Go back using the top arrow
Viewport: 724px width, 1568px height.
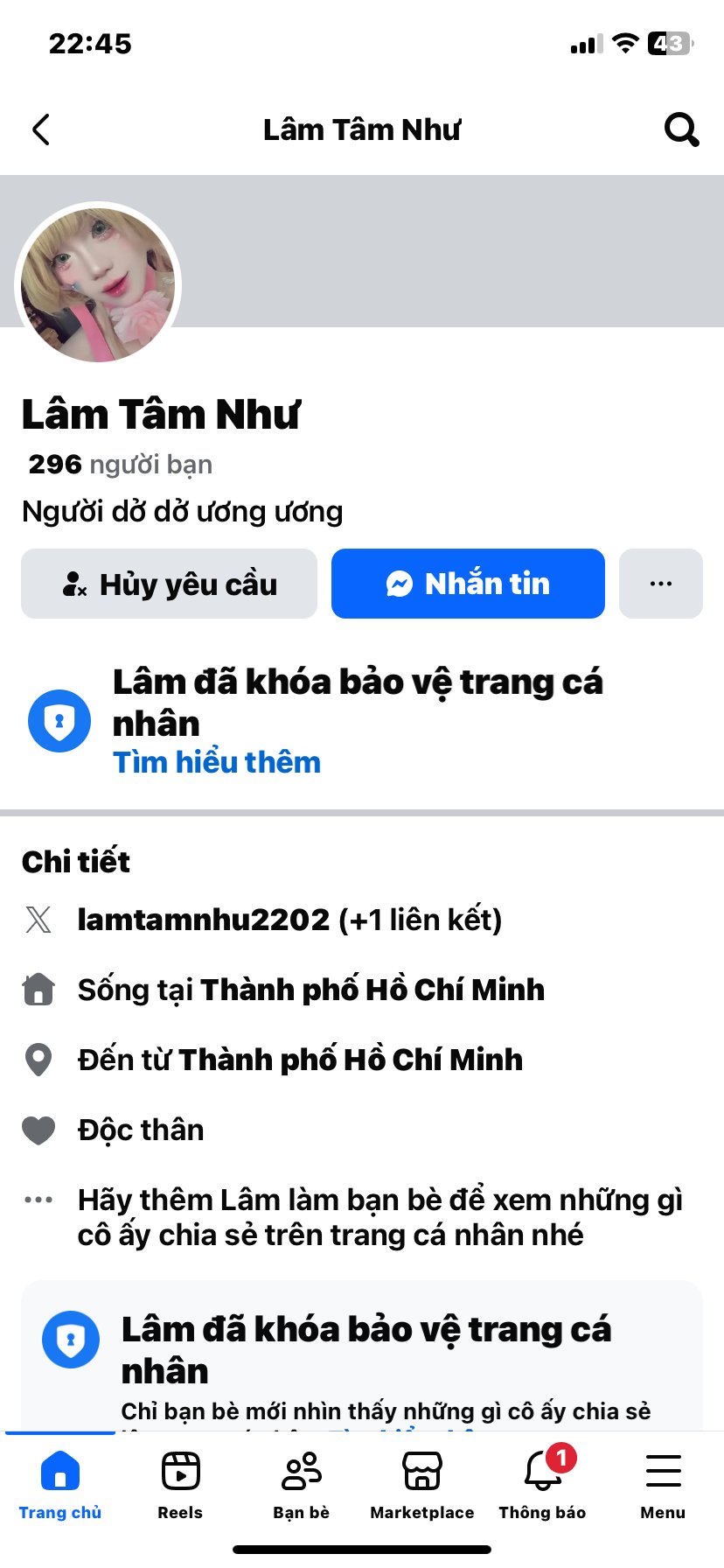(41, 129)
